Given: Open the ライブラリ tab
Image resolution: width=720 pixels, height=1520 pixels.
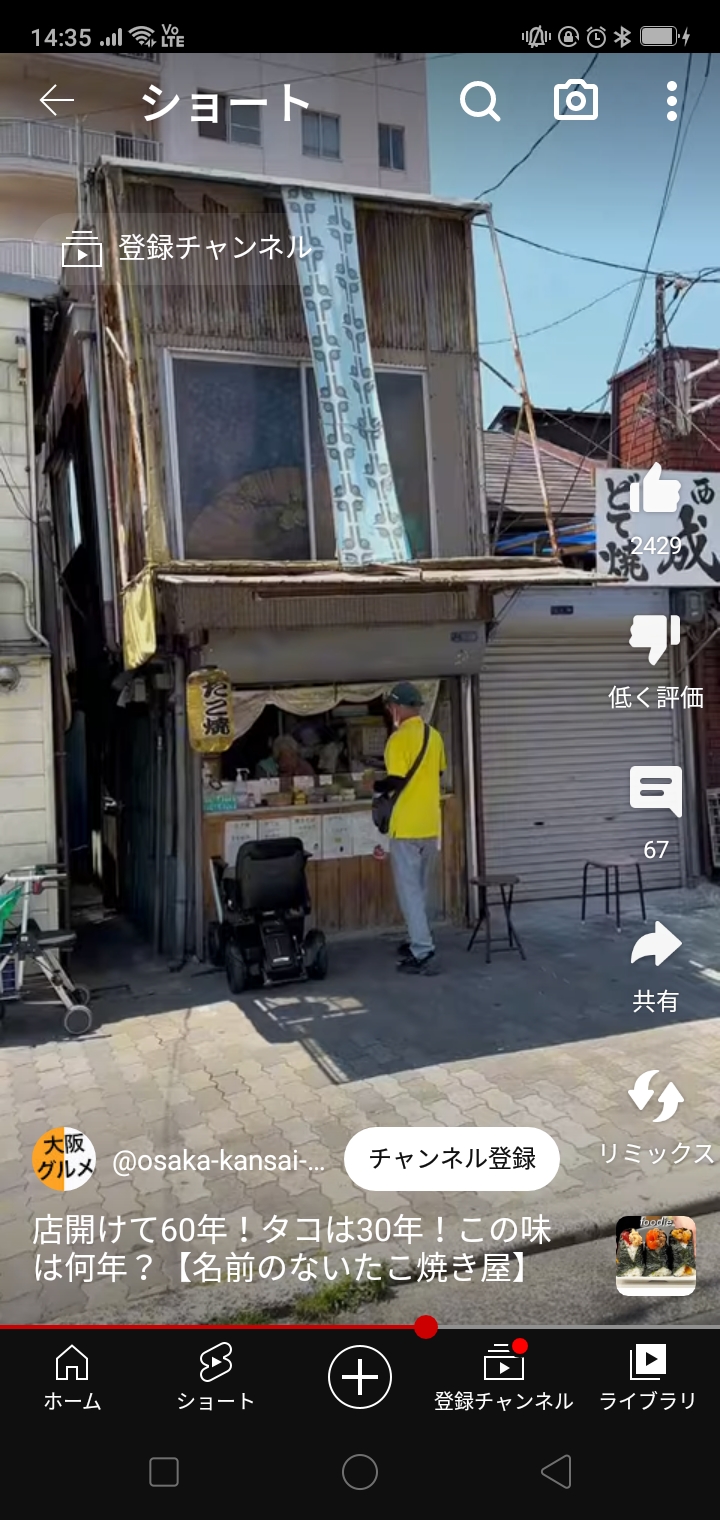Looking at the screenshot, I should (648, 1377).
